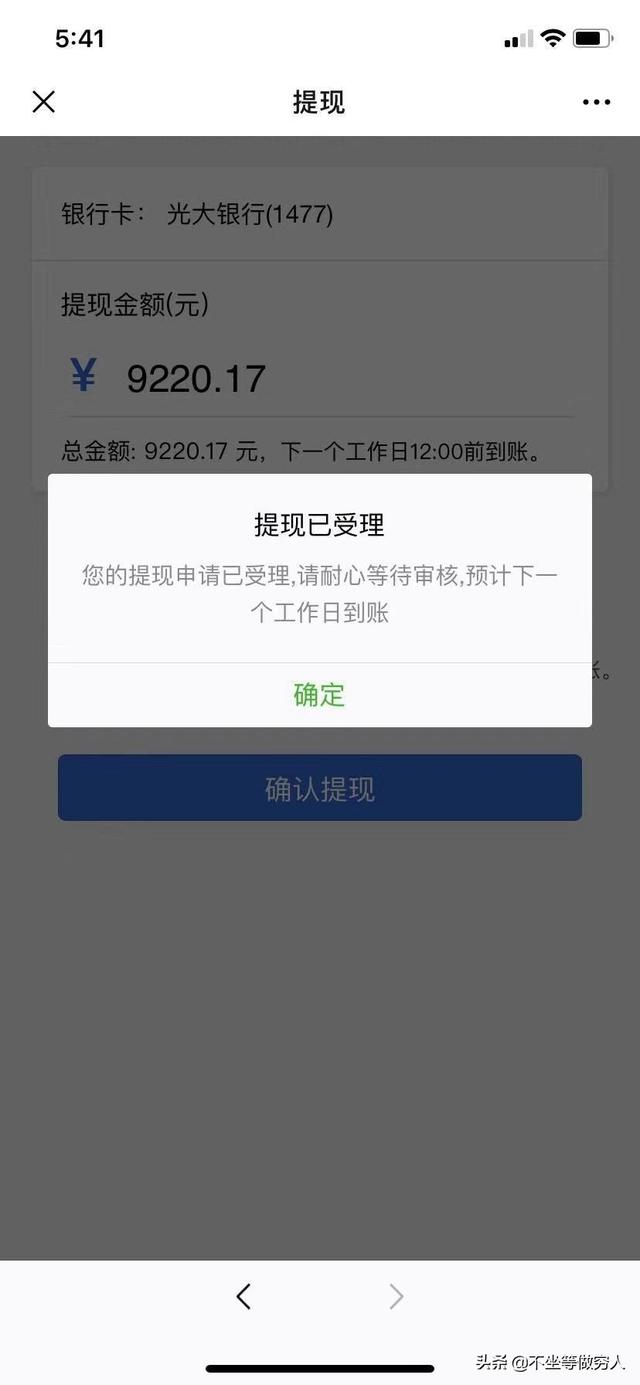640x1385 pixels.
Task: Tap 确定 to dismiss the dialog
Action: tap(319, 695)
